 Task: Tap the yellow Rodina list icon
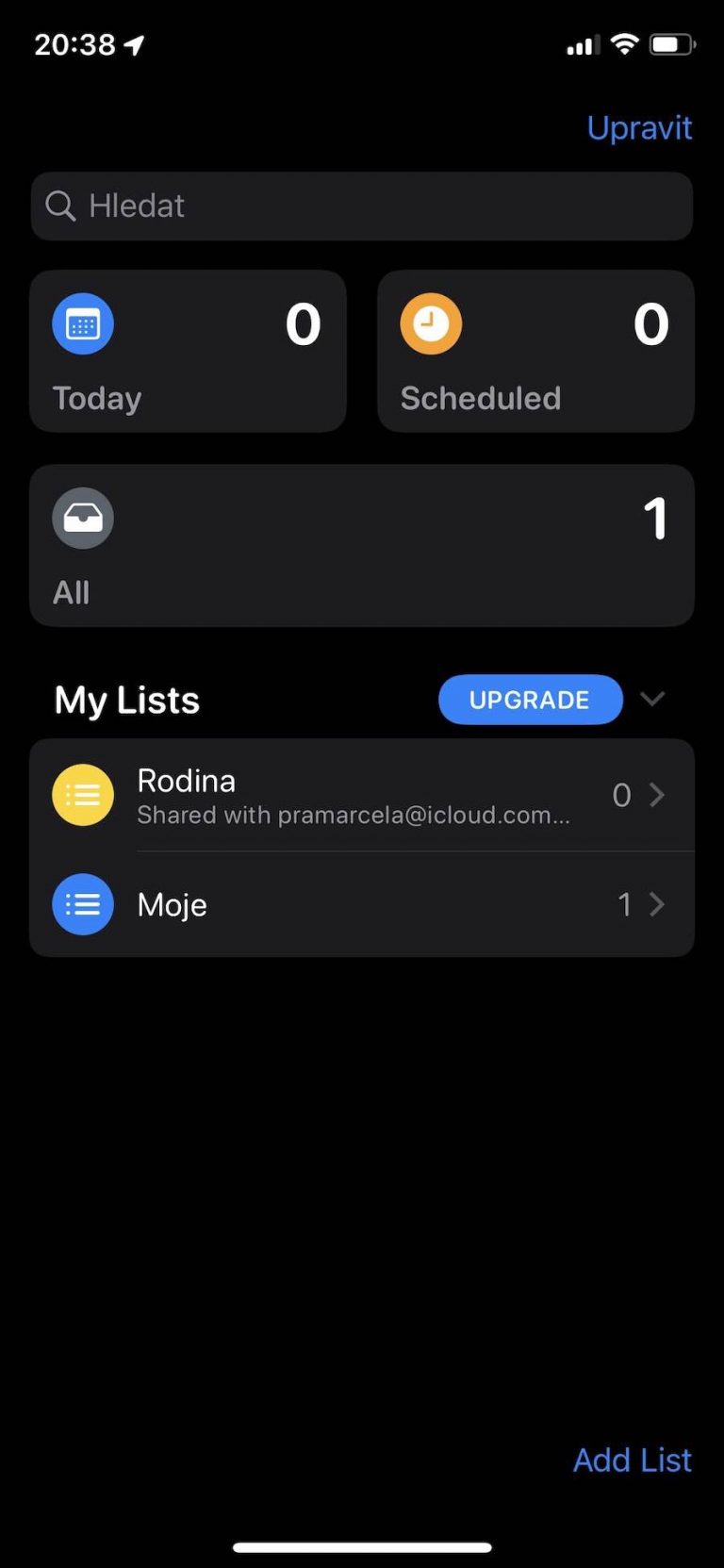83,795
